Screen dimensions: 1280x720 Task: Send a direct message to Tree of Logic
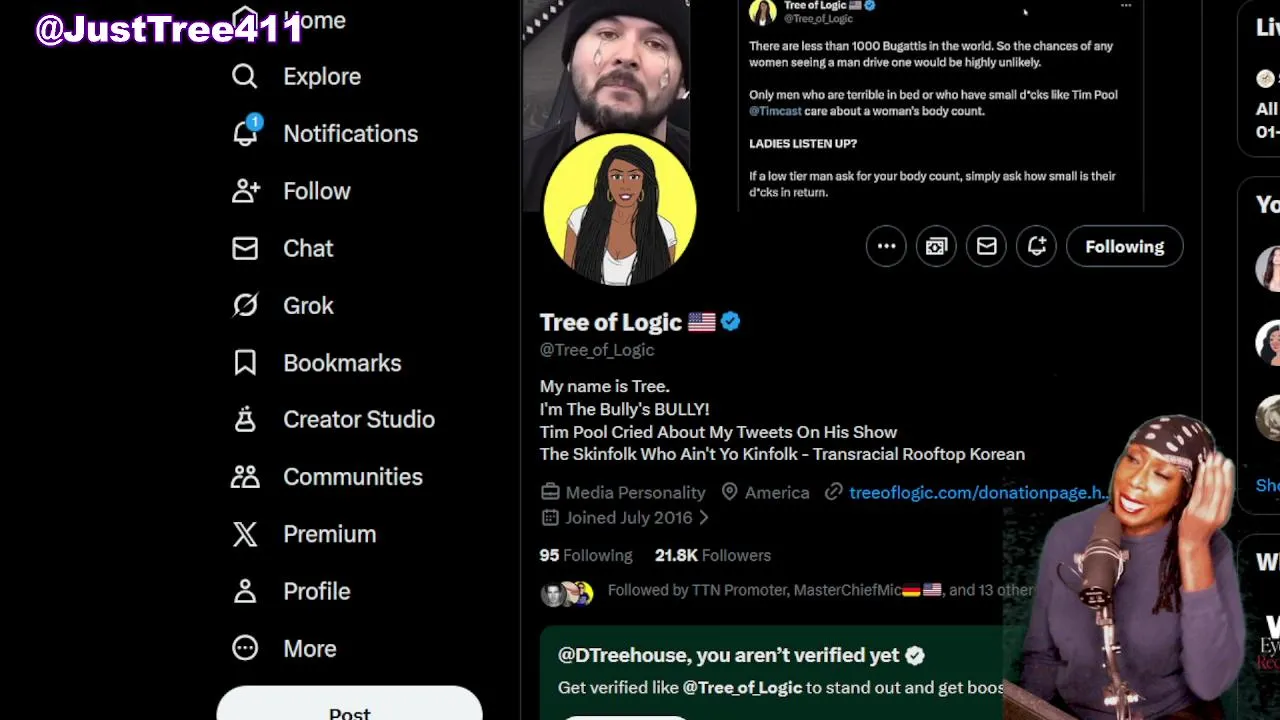pos(986,247)
